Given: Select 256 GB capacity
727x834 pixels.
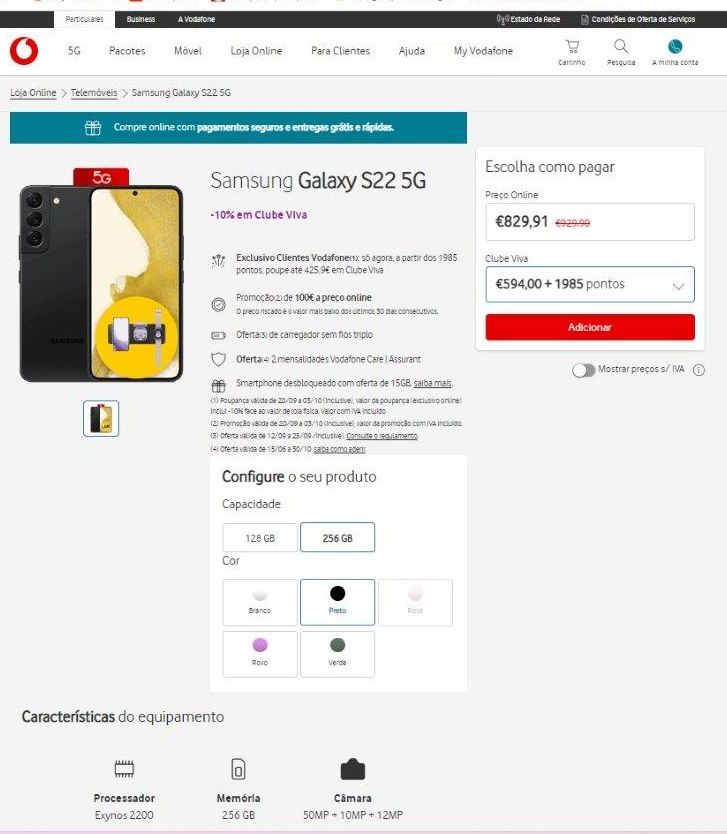Looking at the screenshot, I should pyautogui.click(x=337, y=538).
